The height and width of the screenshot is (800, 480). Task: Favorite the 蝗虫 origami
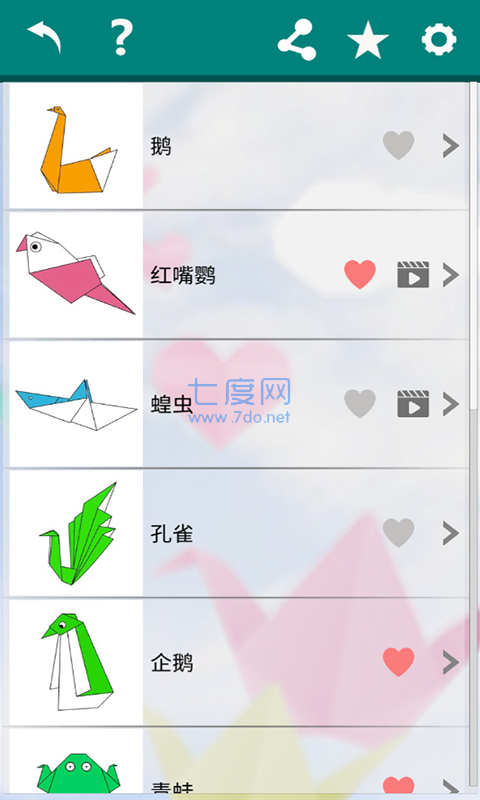(360, 404)
